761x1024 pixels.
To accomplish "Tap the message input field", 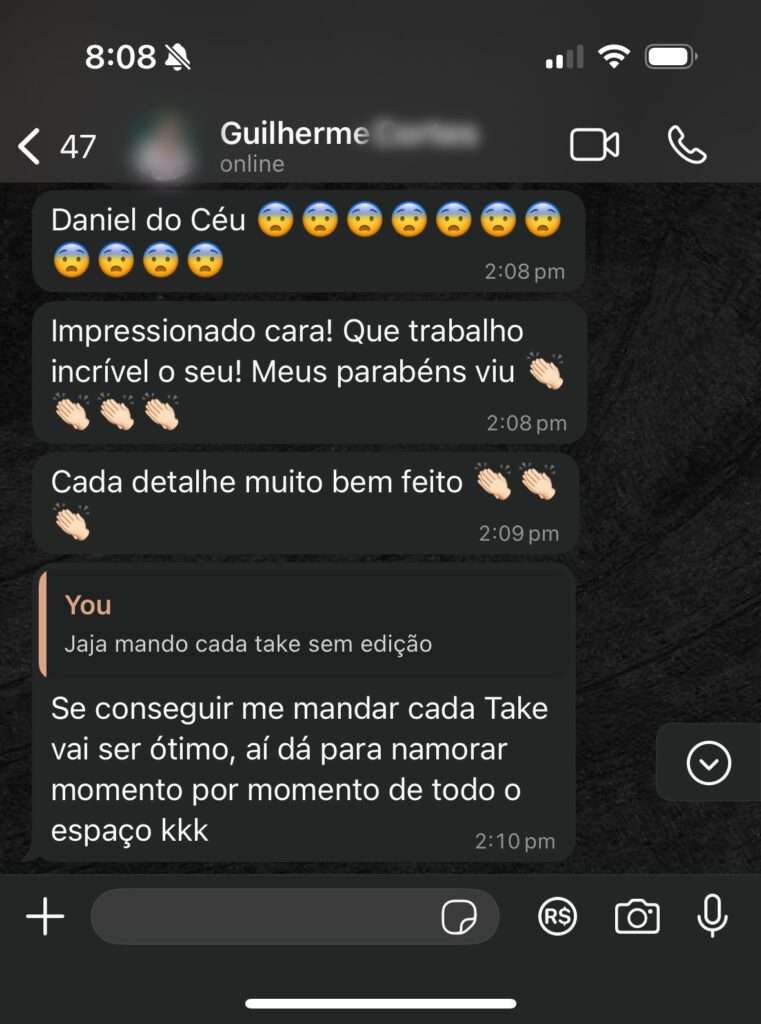I will coord(265,916).
